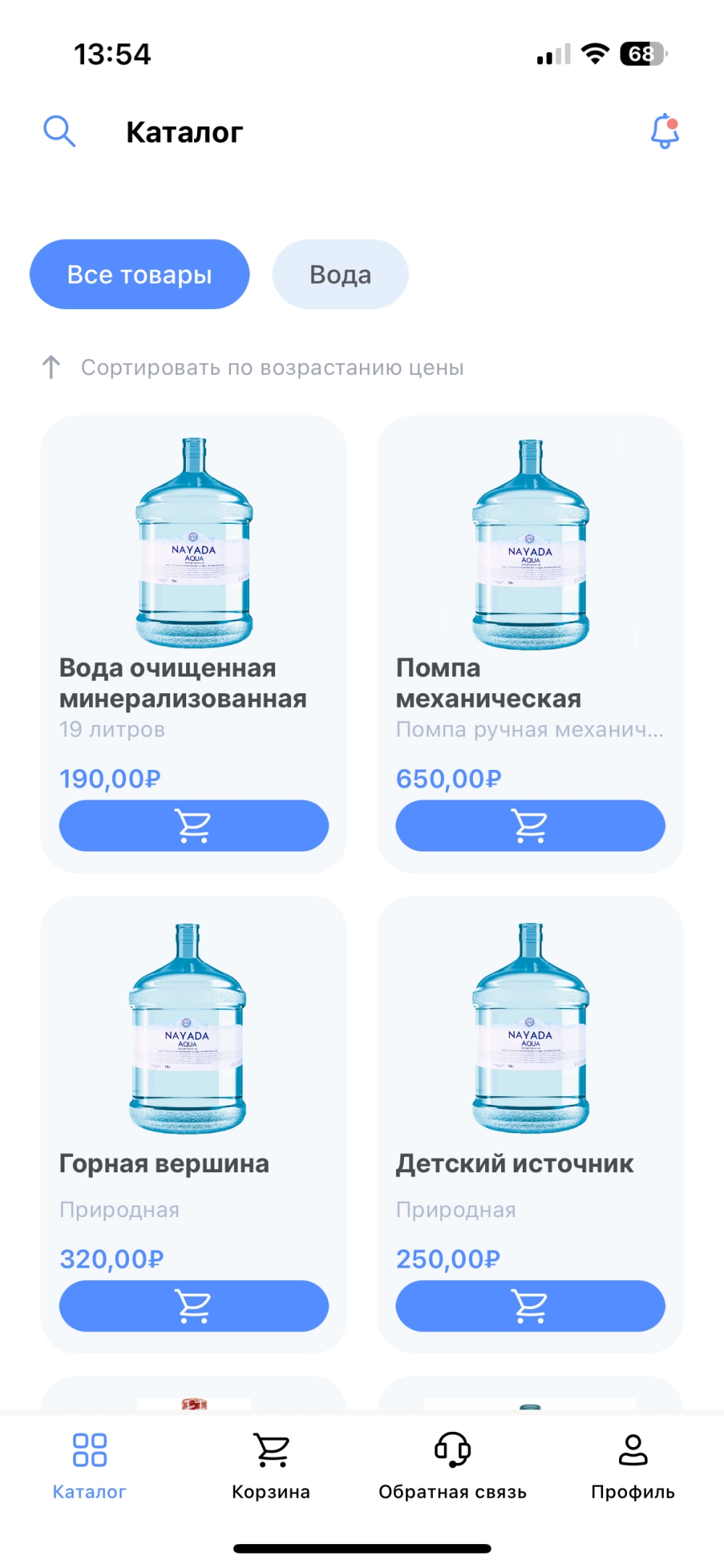Image resolution: width=724 pixels, height=1568 pixels.
Task: Switch to the Каталог tab
Action: click(x=89, y=1465)
